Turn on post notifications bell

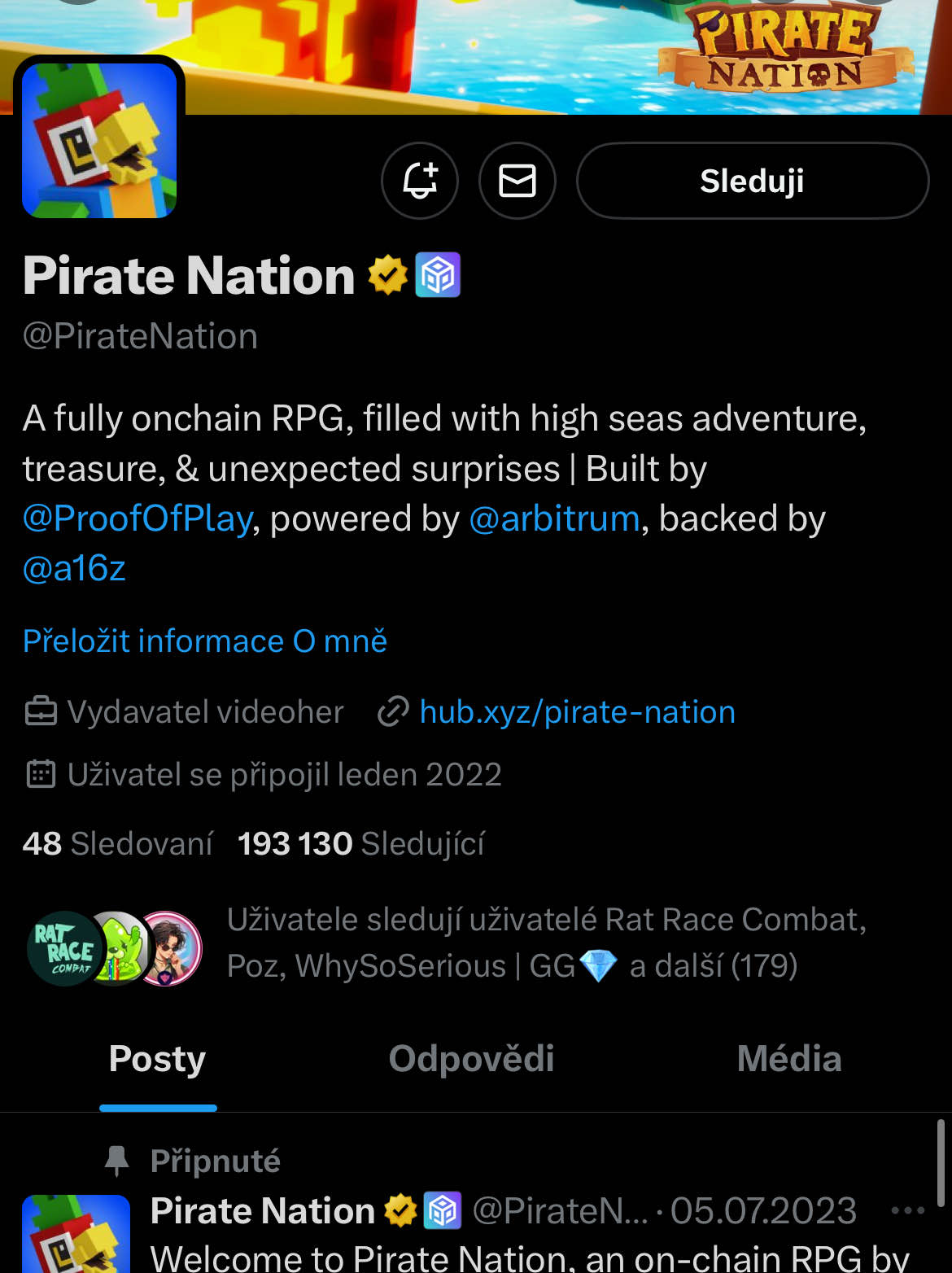tap(420, 181)
